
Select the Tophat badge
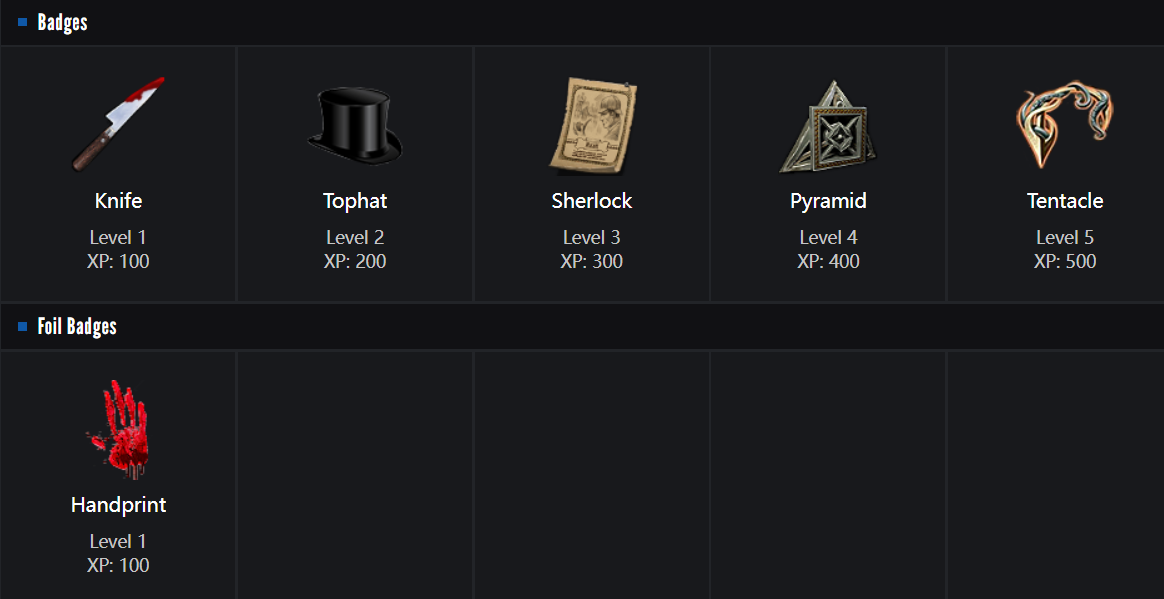[x=354, y=173]
